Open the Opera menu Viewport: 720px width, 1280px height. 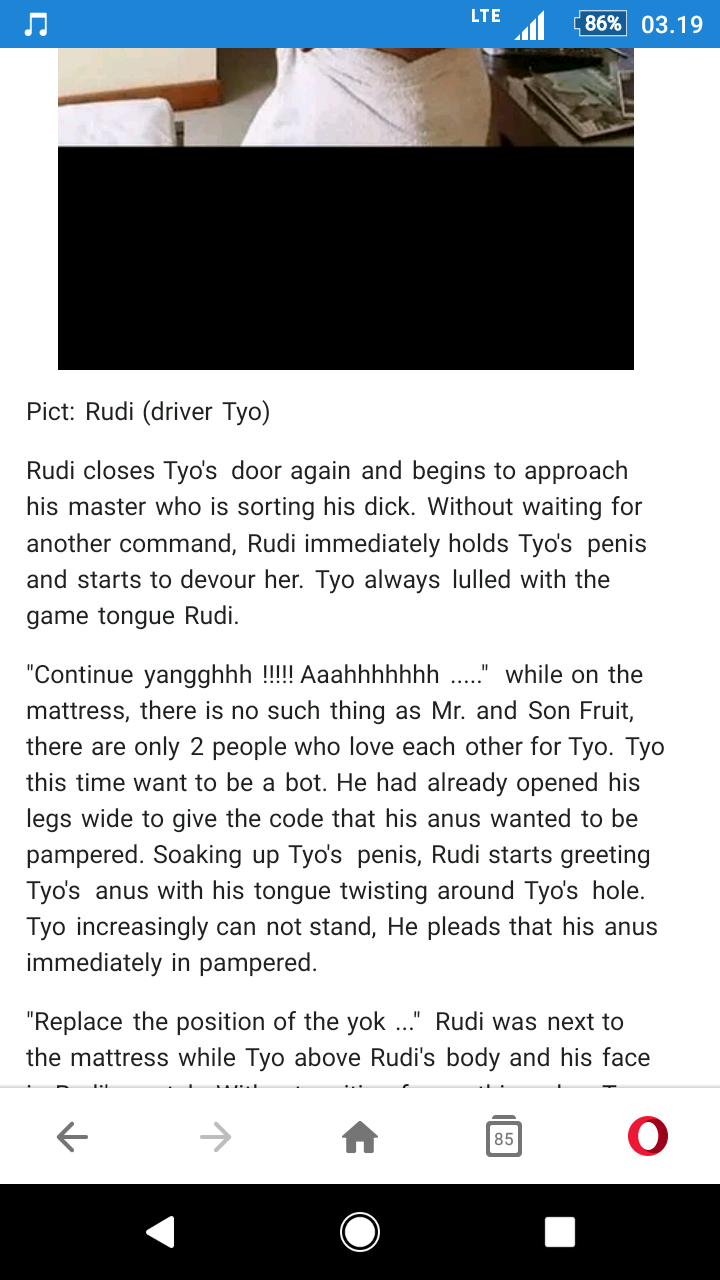tap(648, 1137)
